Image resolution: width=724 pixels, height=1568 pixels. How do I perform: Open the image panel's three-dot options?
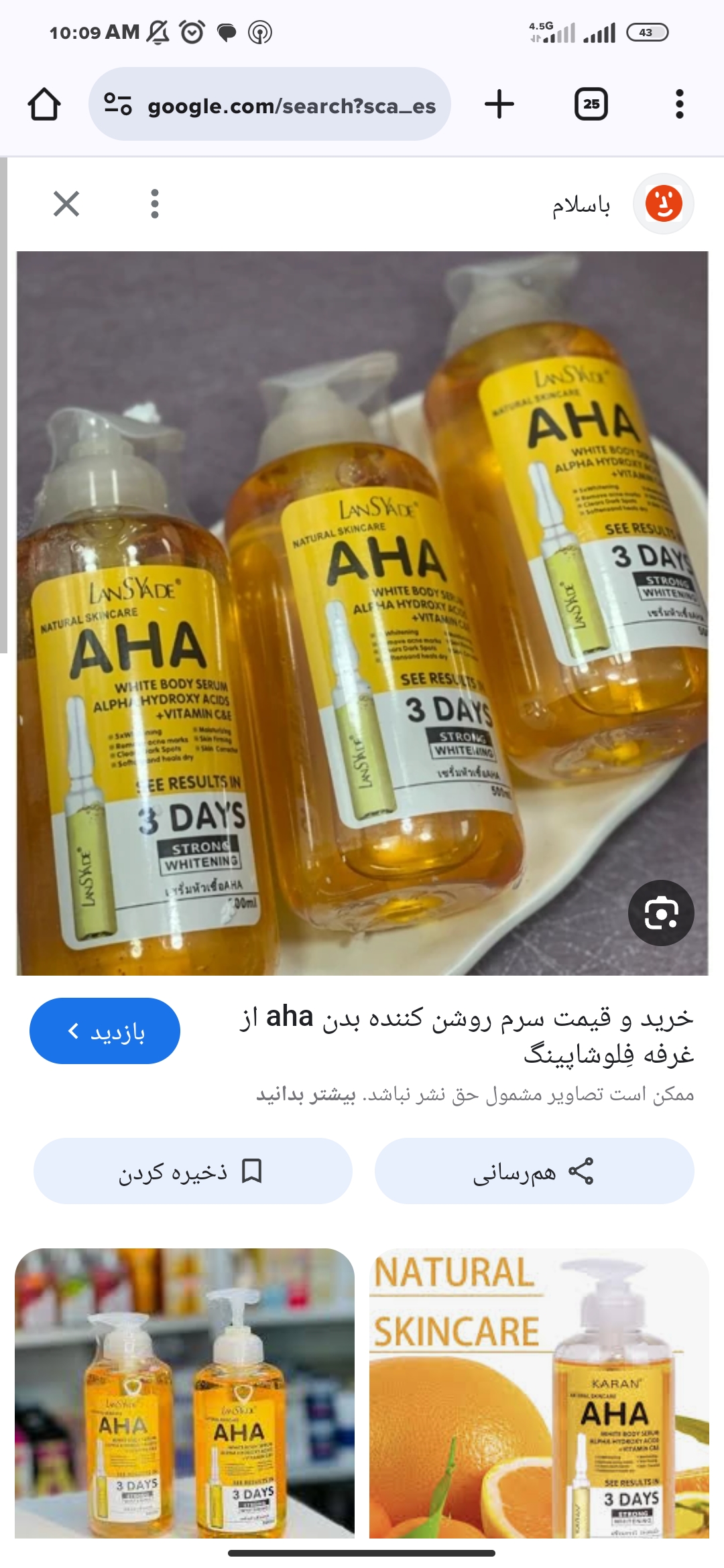coord(155,204)
